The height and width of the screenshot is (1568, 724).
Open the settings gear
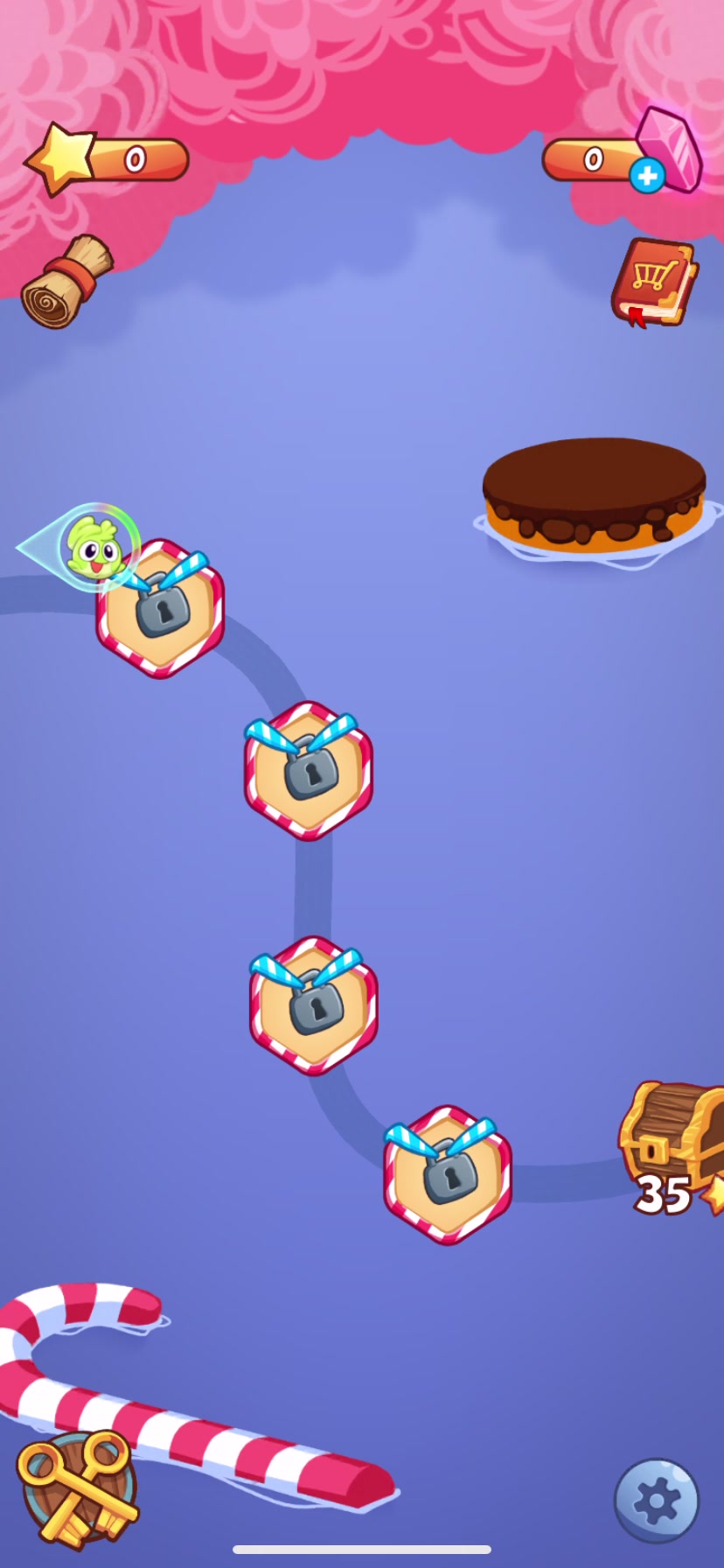click(656, 1500)
